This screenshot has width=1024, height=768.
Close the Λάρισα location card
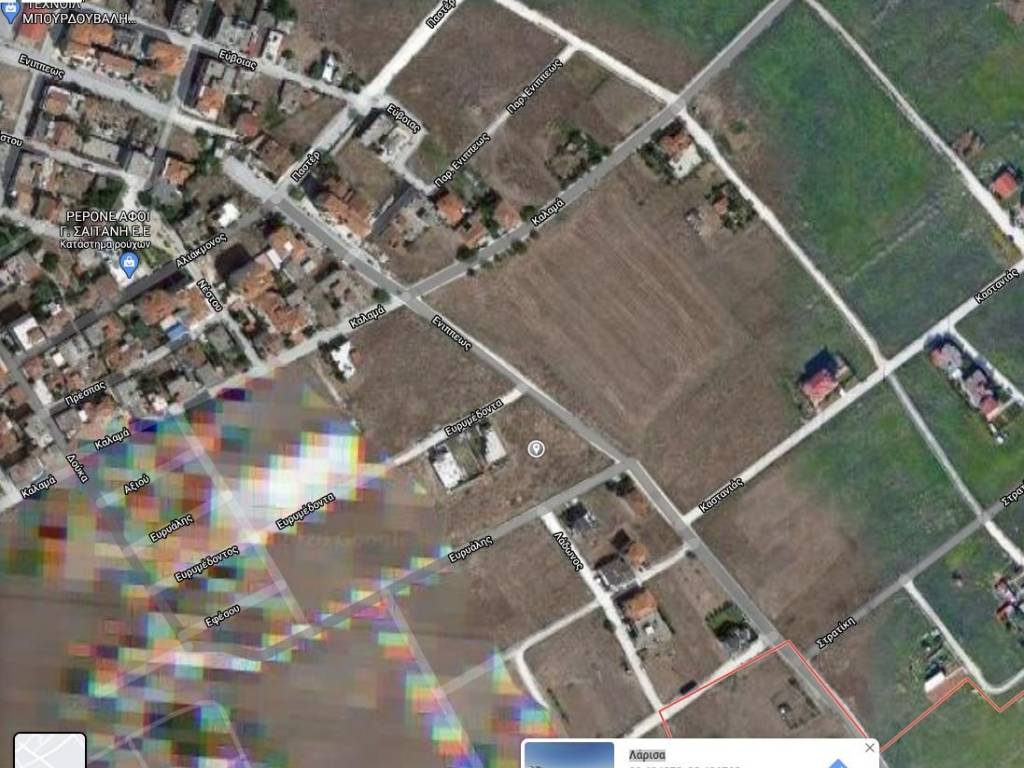click(x=869, y=747)
